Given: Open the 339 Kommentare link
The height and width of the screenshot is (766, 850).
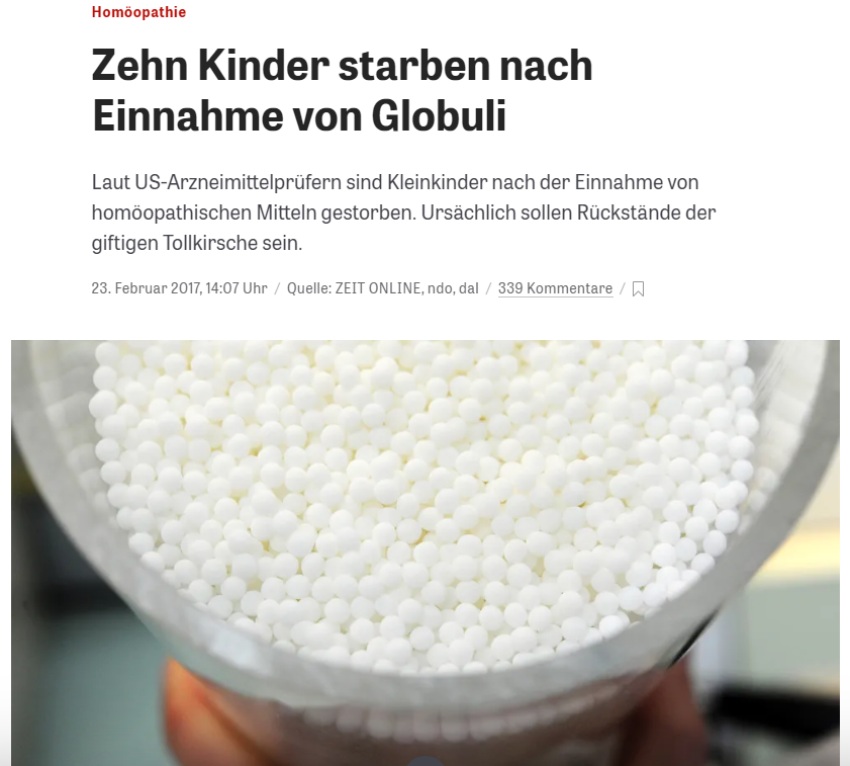Looking at the screenshot, I should 555,288.
